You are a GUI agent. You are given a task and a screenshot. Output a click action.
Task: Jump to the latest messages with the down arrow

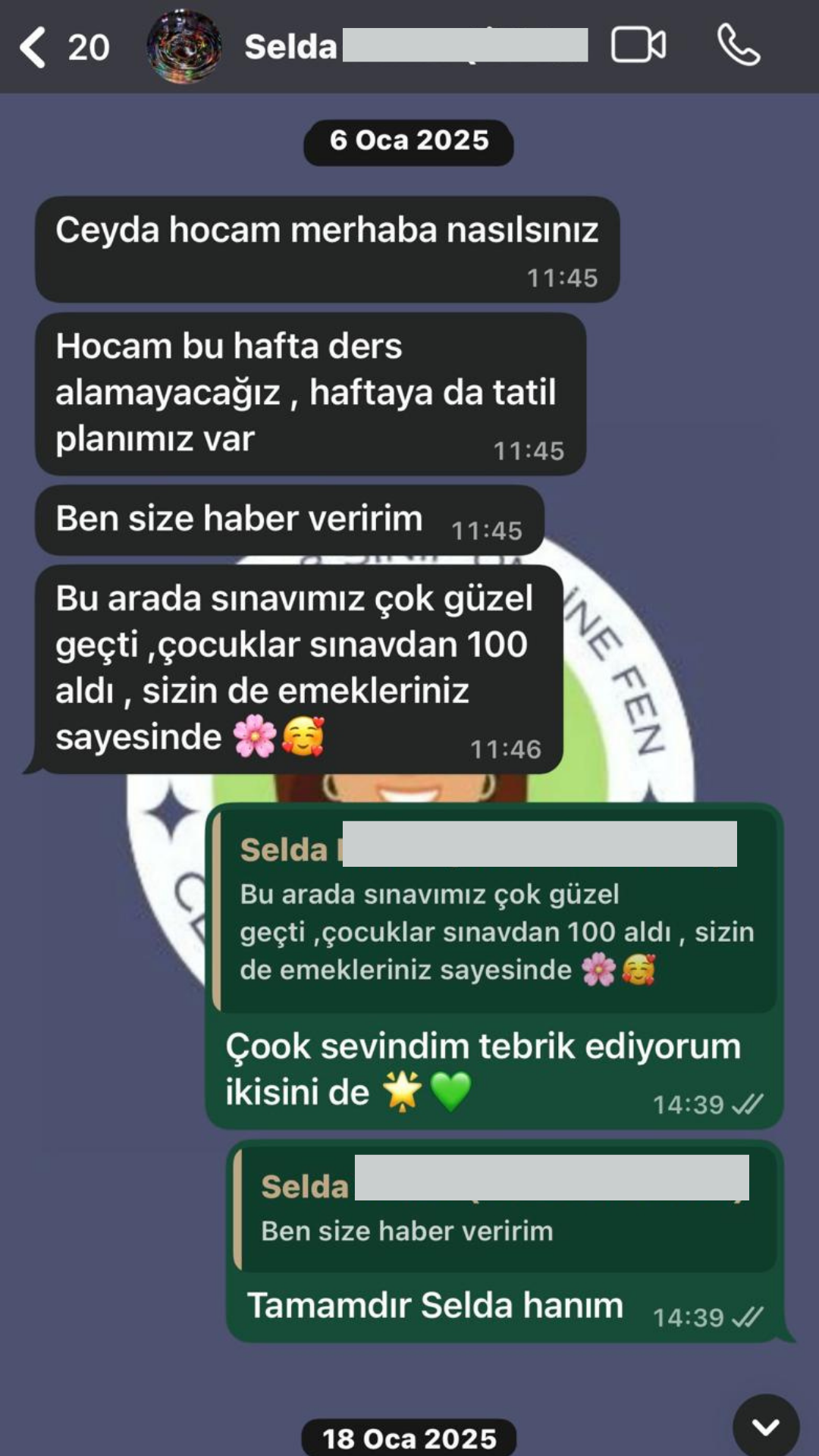766,1426
